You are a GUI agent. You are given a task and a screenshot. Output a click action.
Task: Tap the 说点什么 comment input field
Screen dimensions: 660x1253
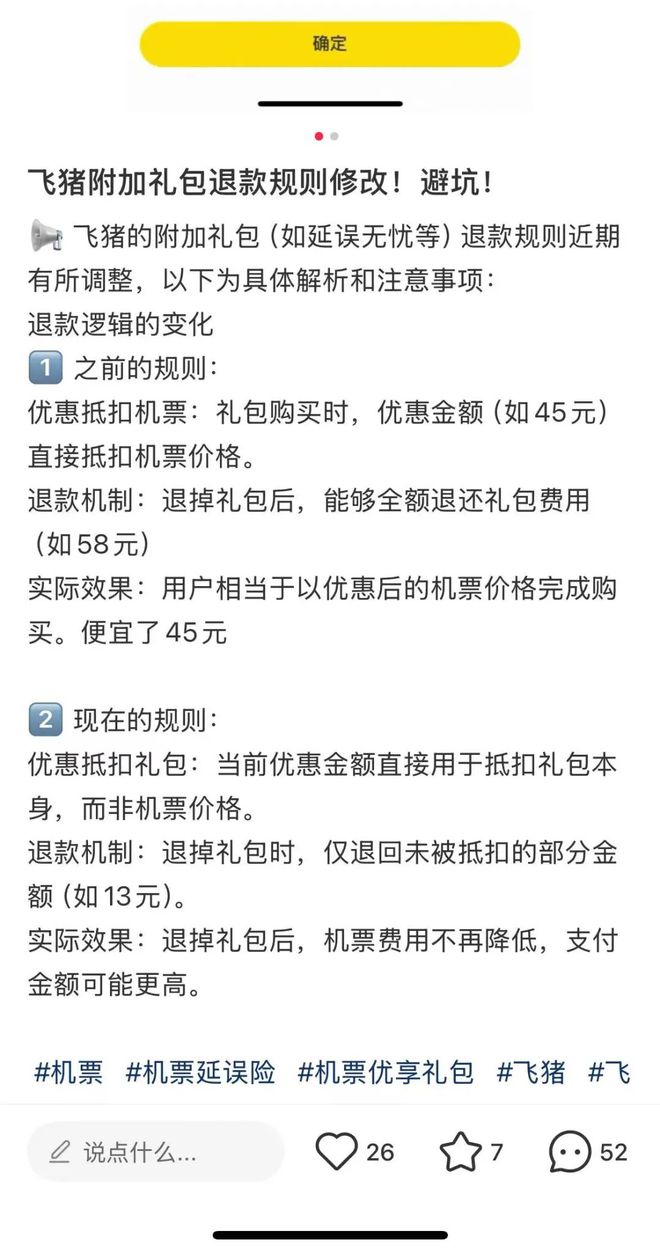155,1152
